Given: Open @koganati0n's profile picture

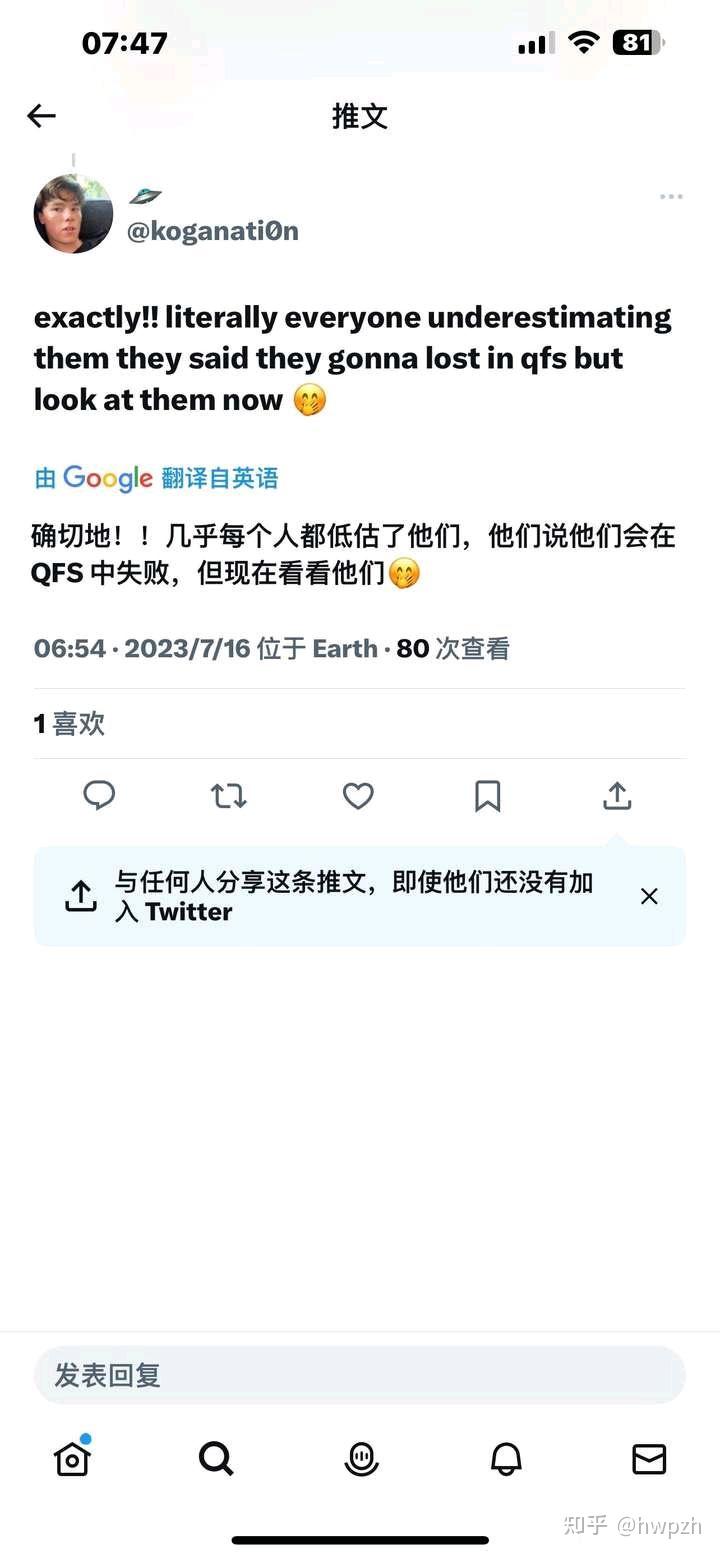Looking at the screenshot, I should (73, 214).
